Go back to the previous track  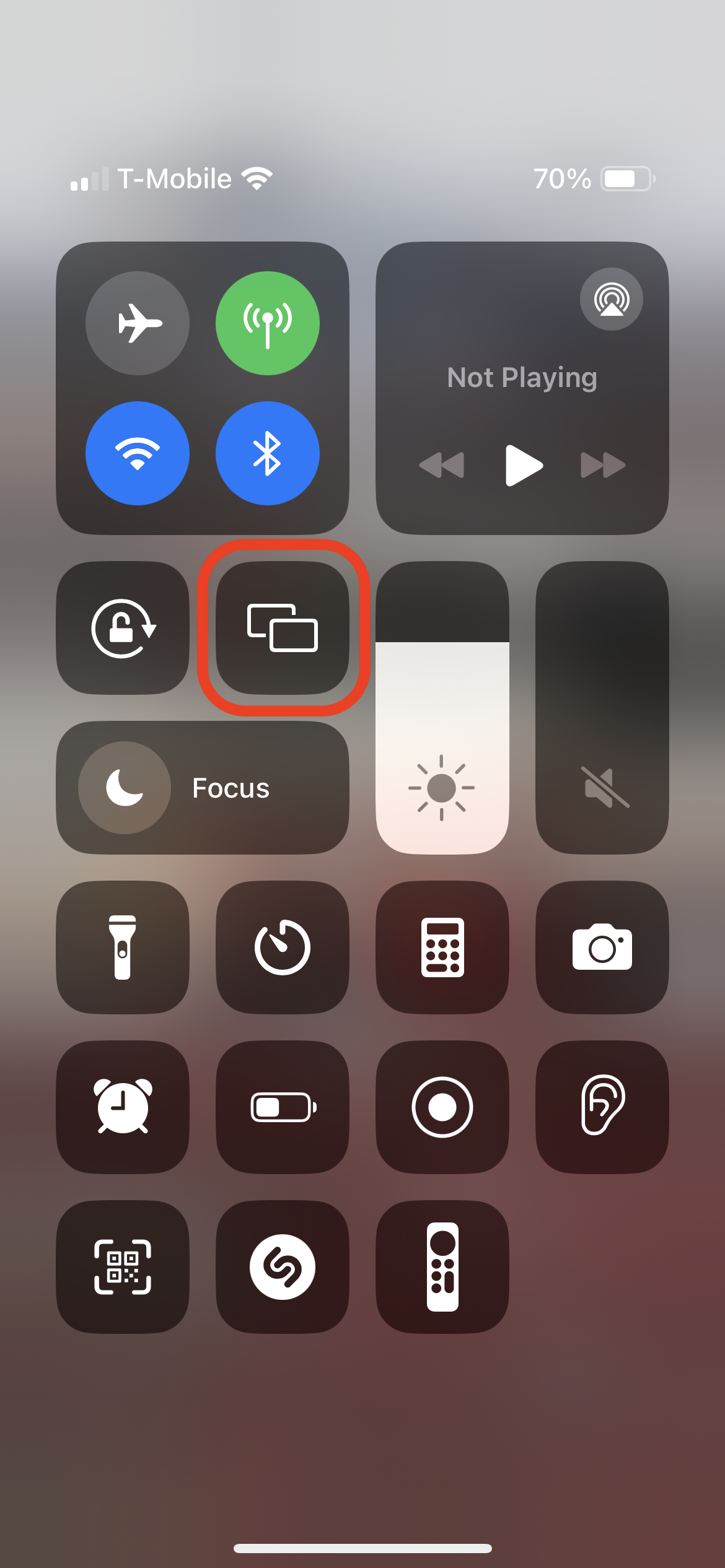tap(442, 465)
